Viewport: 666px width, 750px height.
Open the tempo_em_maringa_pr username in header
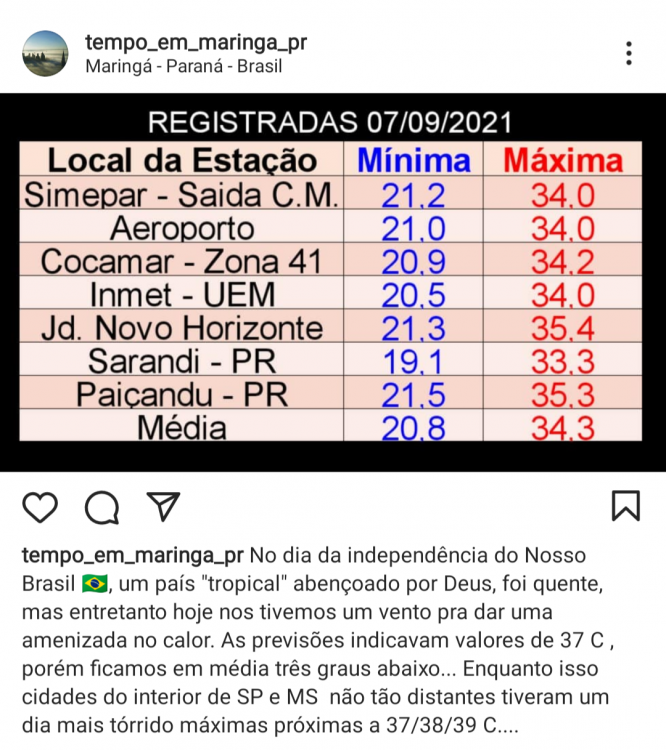click(x=196, y=42)
